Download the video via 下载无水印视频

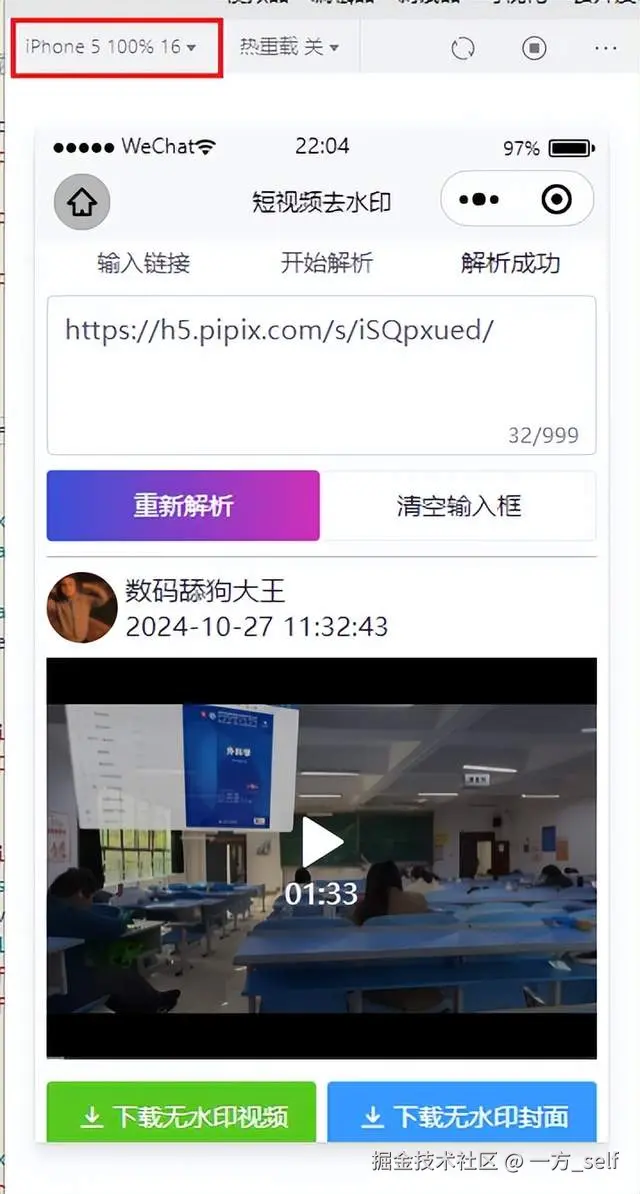181,1115
